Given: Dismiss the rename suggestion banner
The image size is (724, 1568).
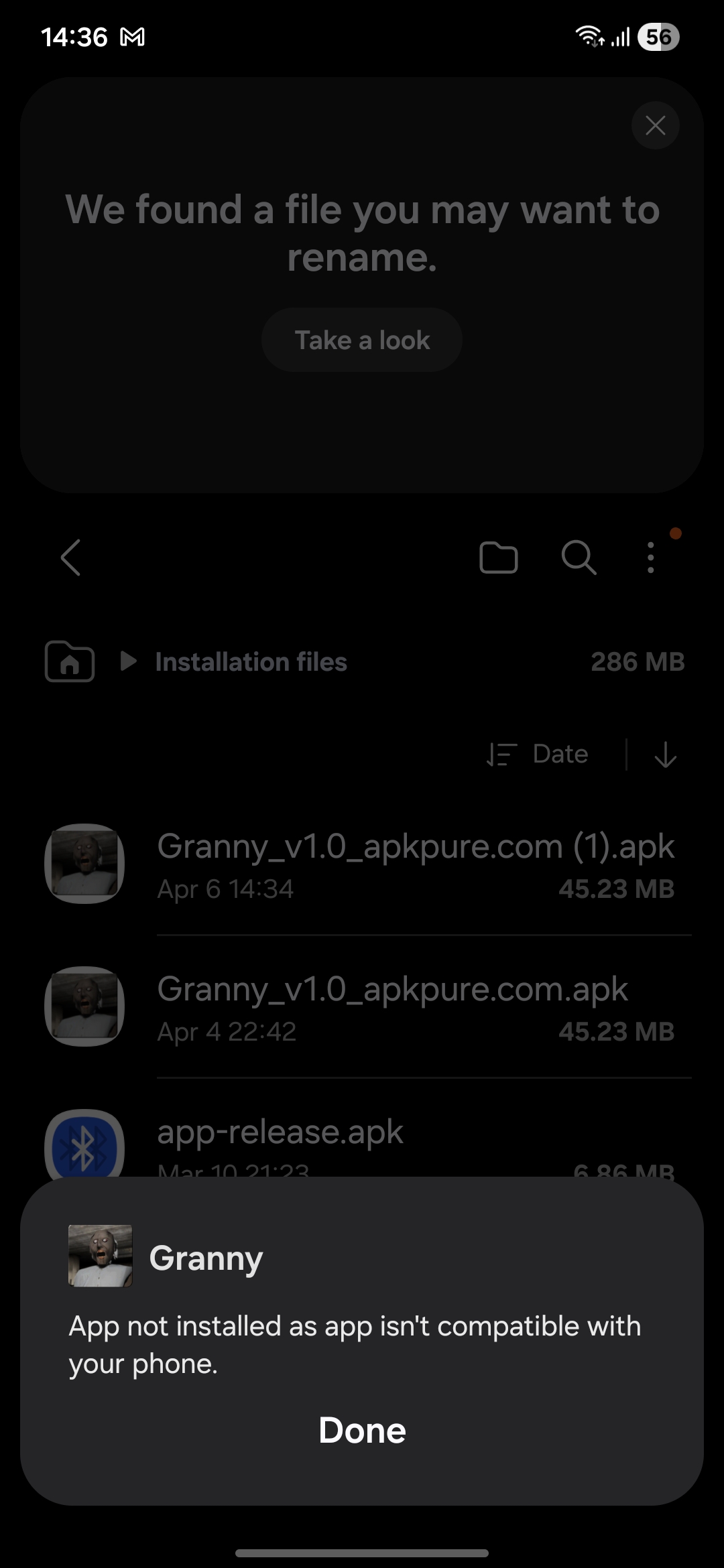Looking at the screenshot, I should tap(655, 125).
